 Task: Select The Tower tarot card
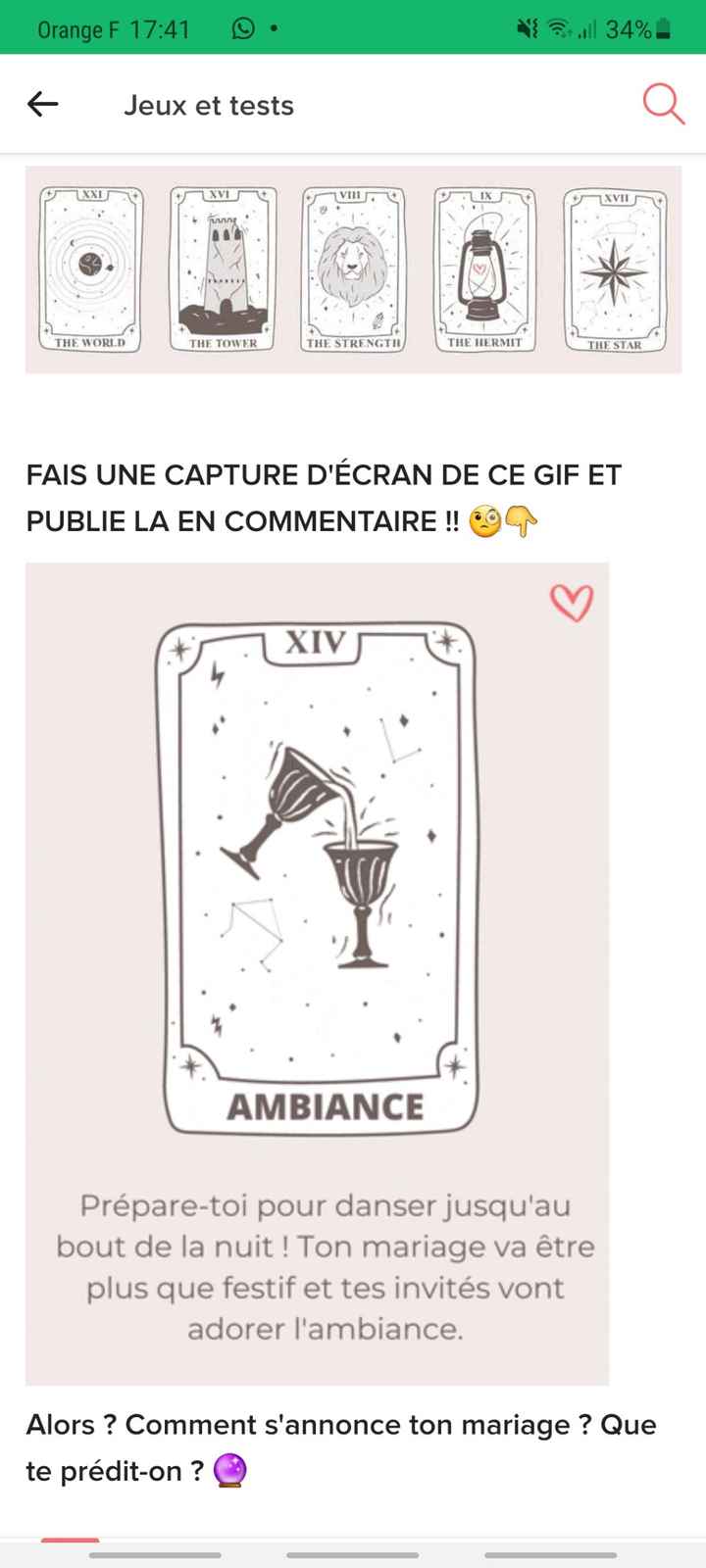tap(222, 267)
